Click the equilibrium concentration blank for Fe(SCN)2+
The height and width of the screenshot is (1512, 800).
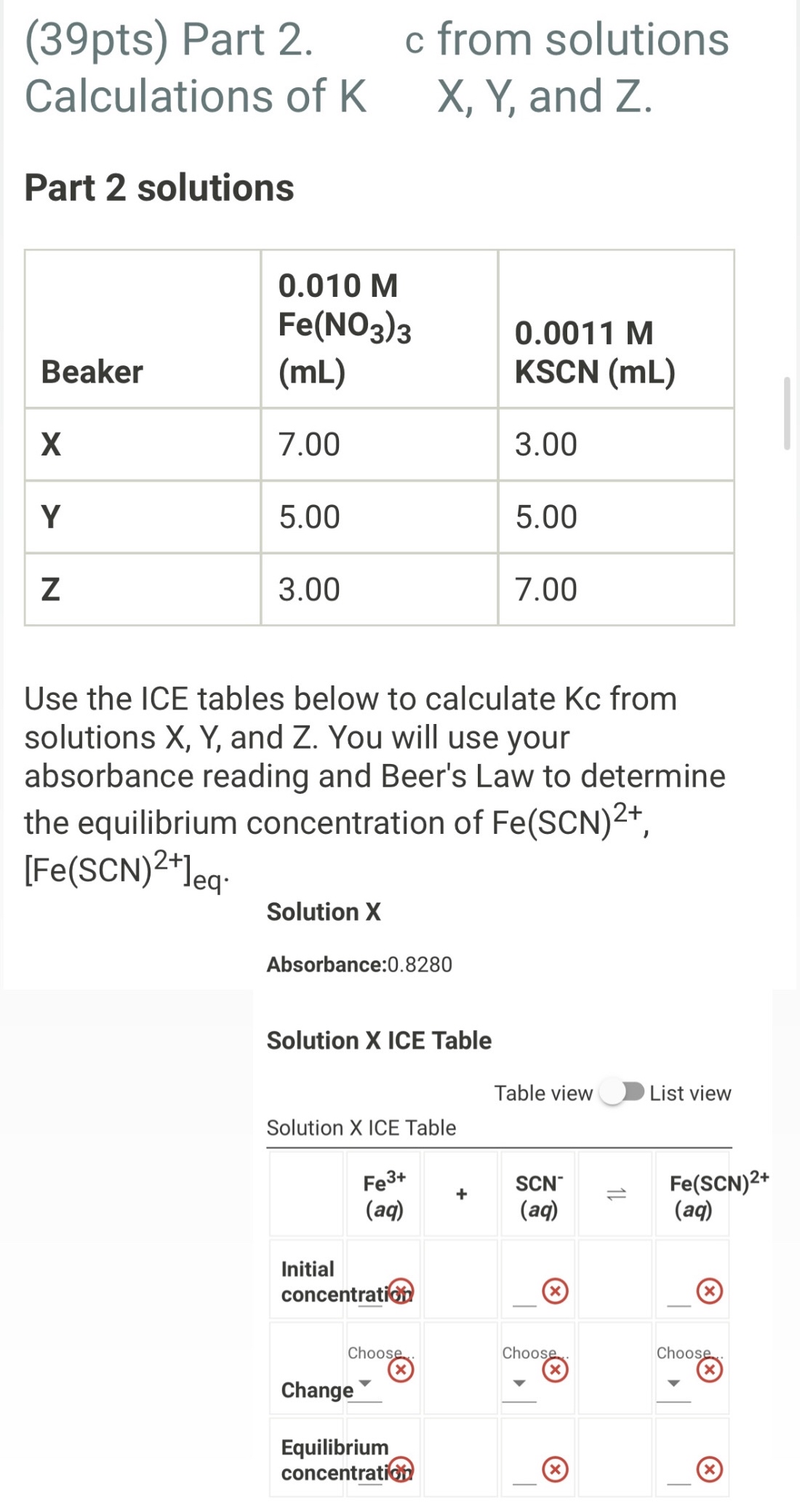(678, 1484)
